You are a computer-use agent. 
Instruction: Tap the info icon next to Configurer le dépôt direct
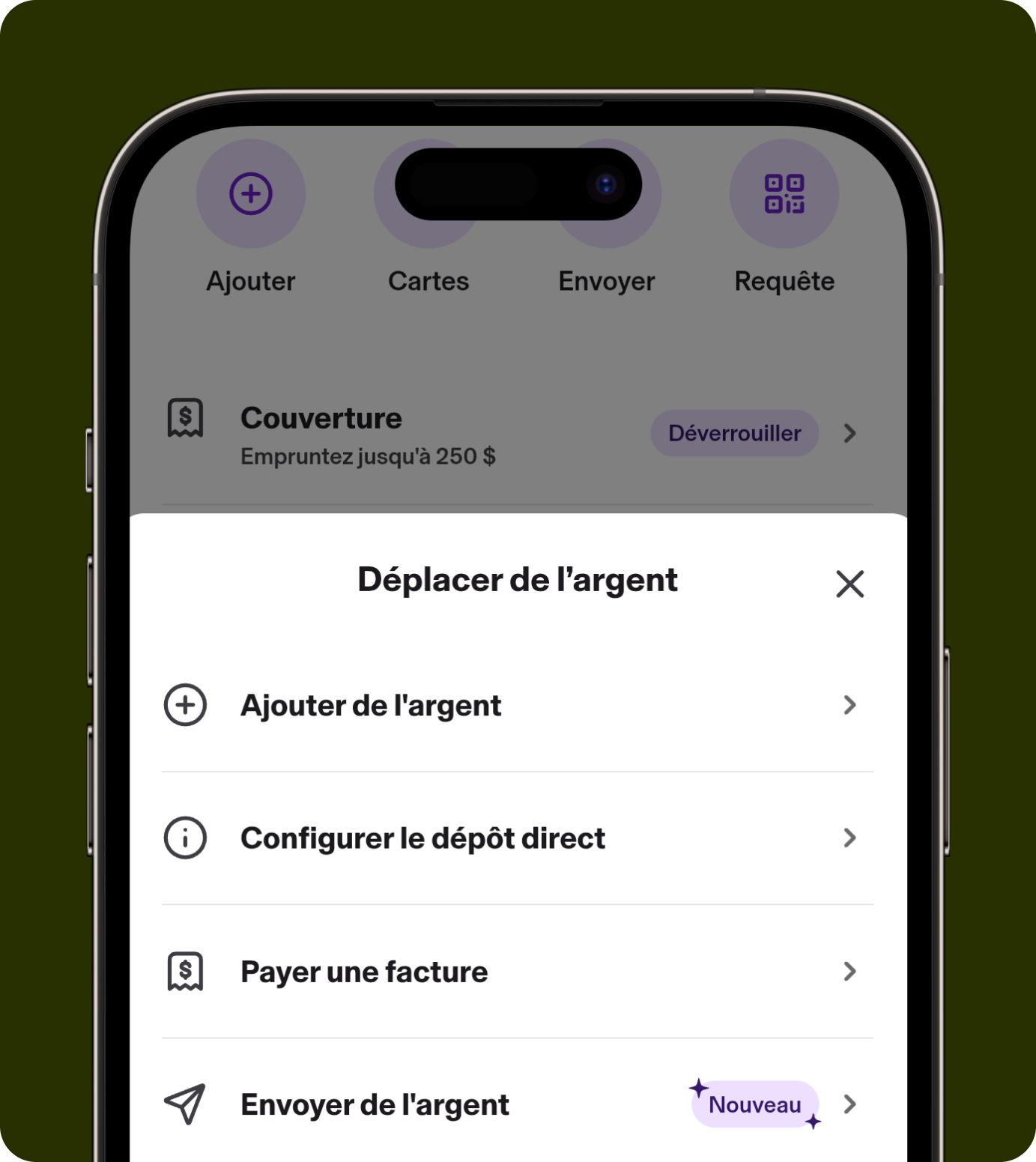(x=185, y=838)
